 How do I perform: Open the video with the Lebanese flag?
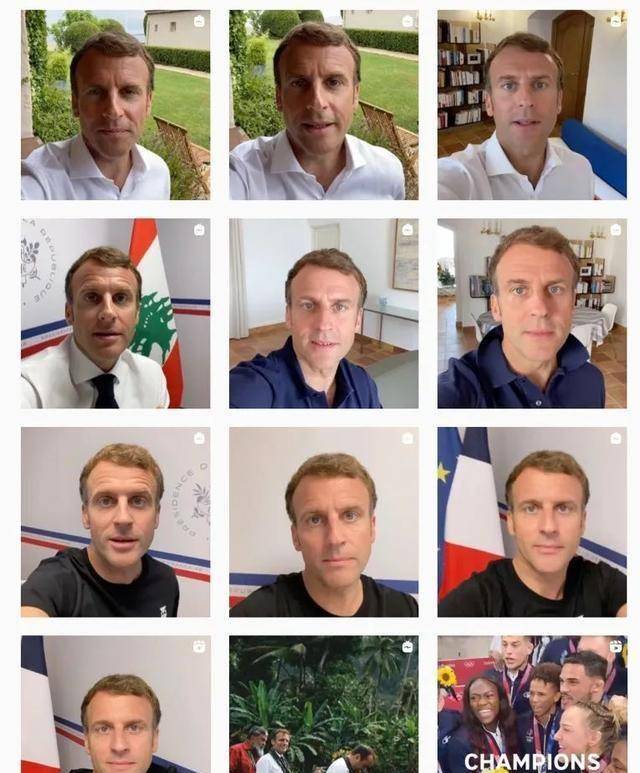115,313
